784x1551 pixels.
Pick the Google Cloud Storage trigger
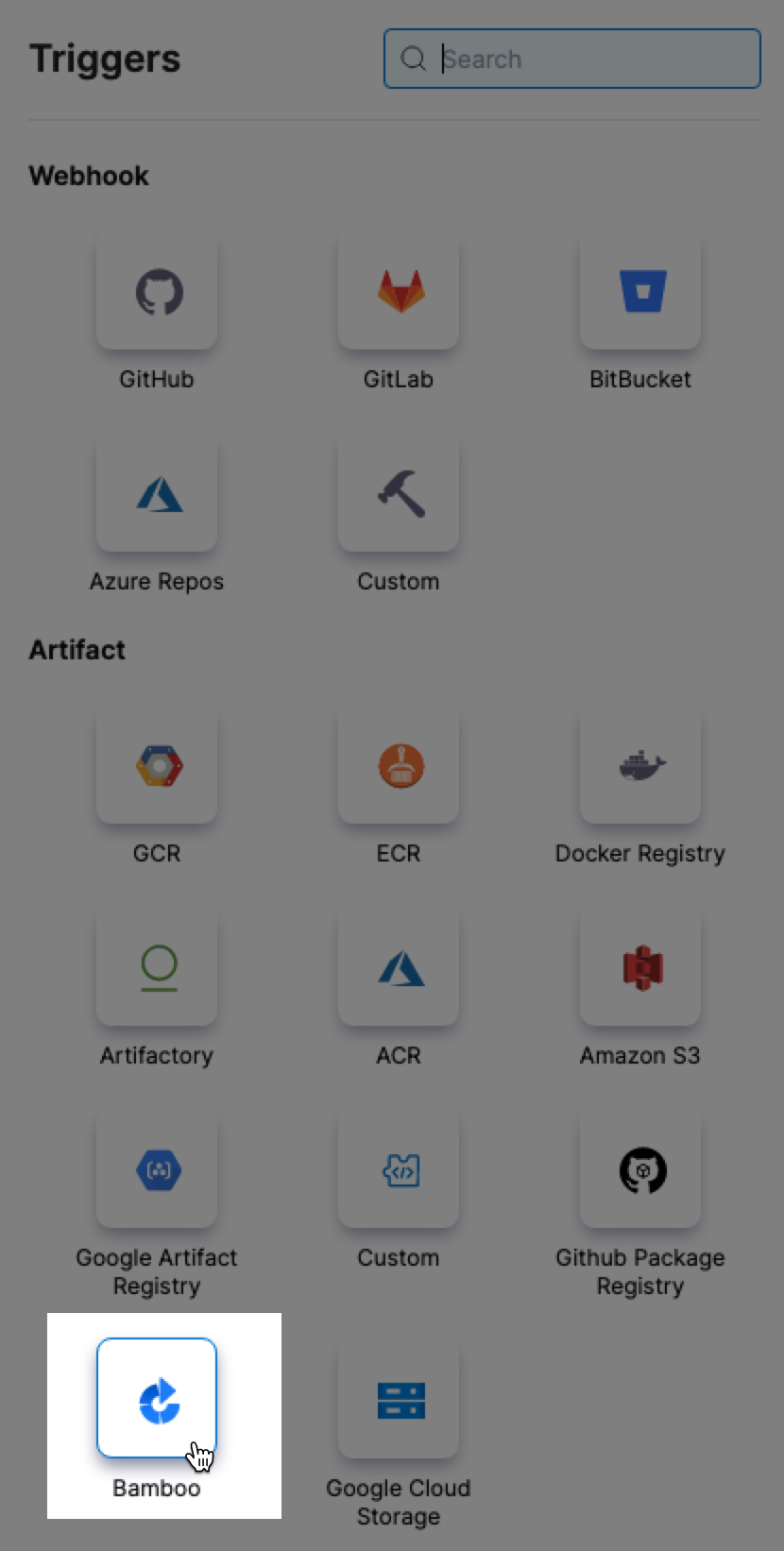(399, 1399)
